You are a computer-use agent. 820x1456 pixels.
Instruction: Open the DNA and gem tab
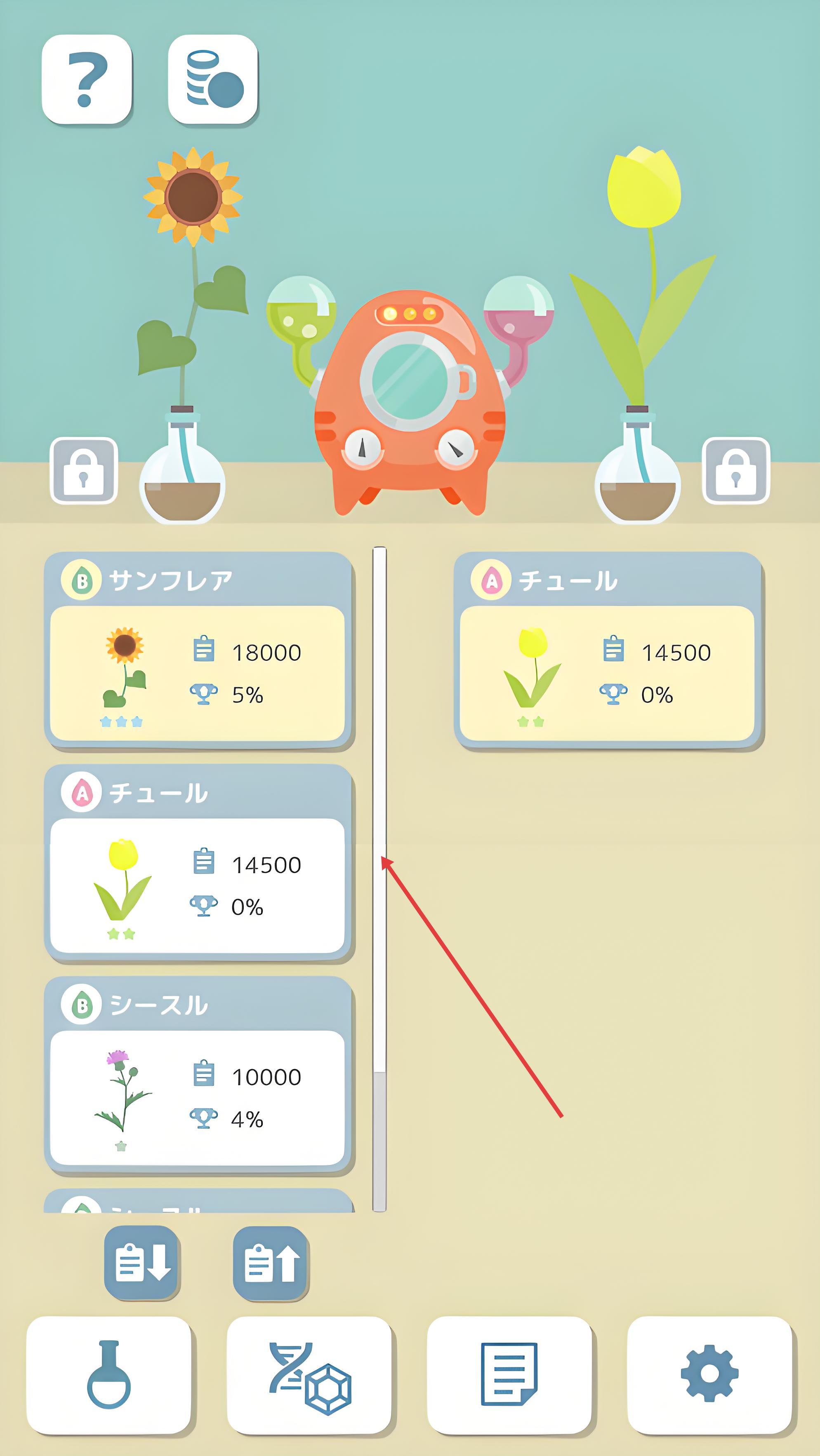(x=309, y=1375)
